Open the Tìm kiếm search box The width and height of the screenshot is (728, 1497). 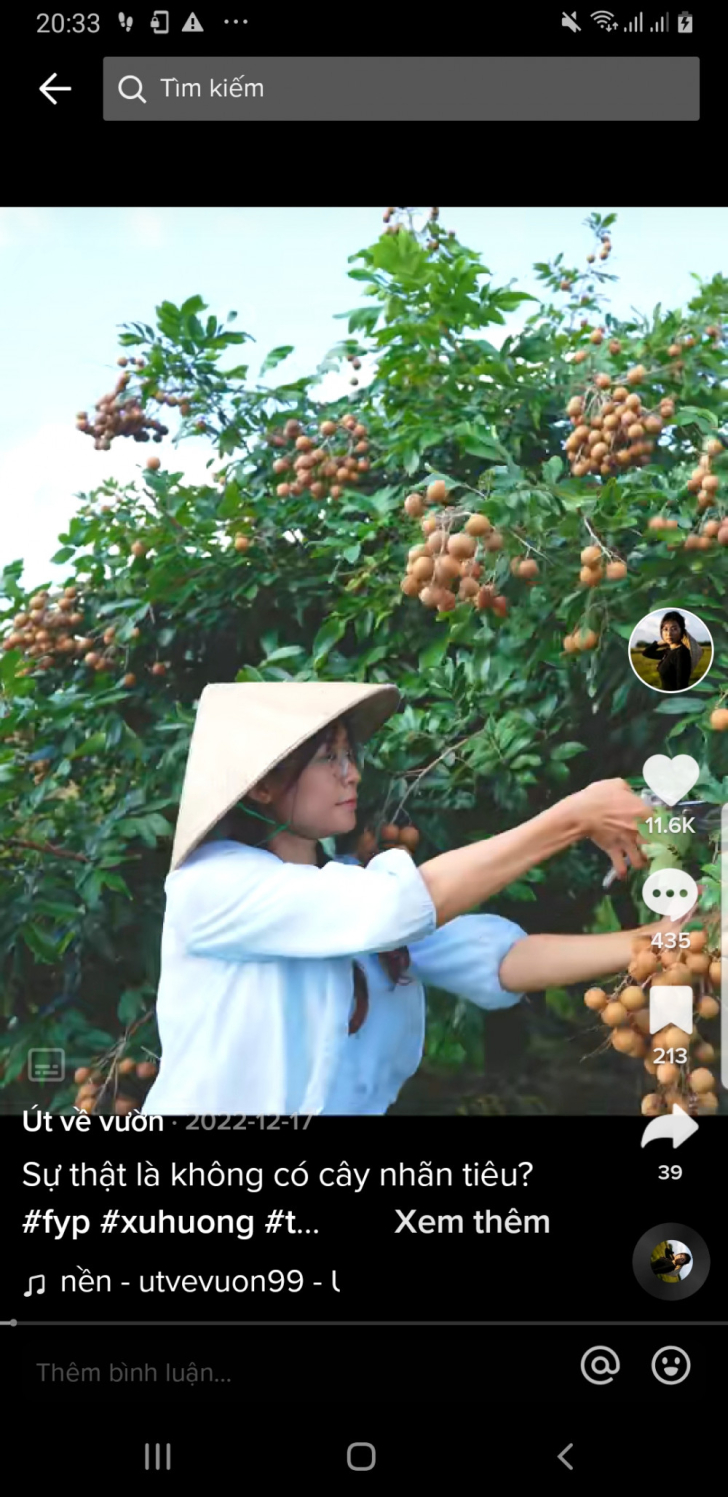400,89
